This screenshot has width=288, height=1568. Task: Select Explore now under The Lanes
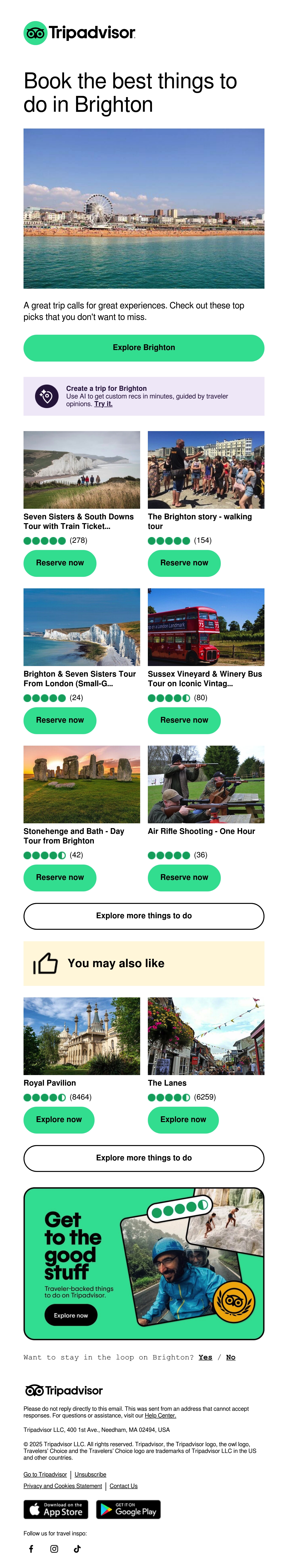pos(183,1119)
